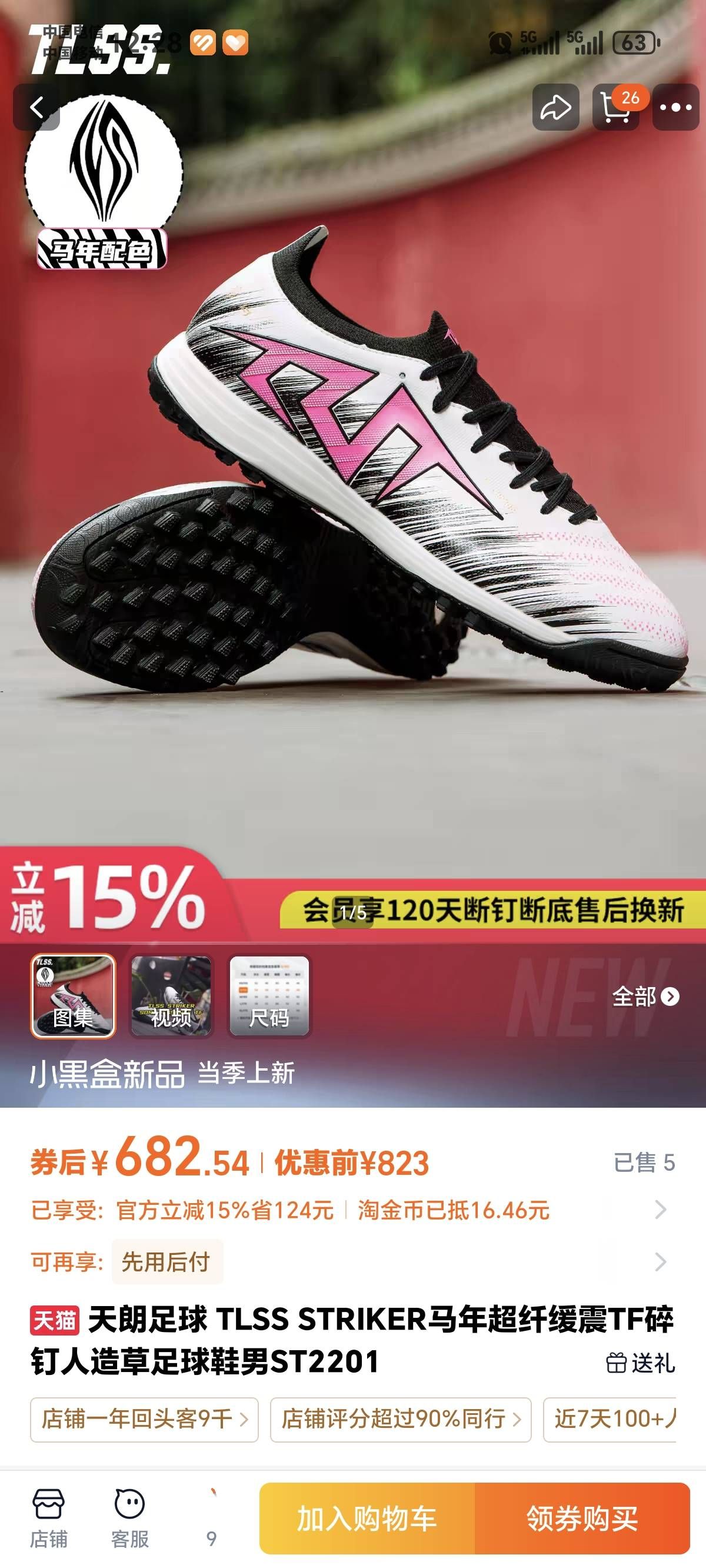This screenshot has width=706, height=1568.
Task: View 店铺评分超过90%同行 rating details
Action: click(401, 1420)
